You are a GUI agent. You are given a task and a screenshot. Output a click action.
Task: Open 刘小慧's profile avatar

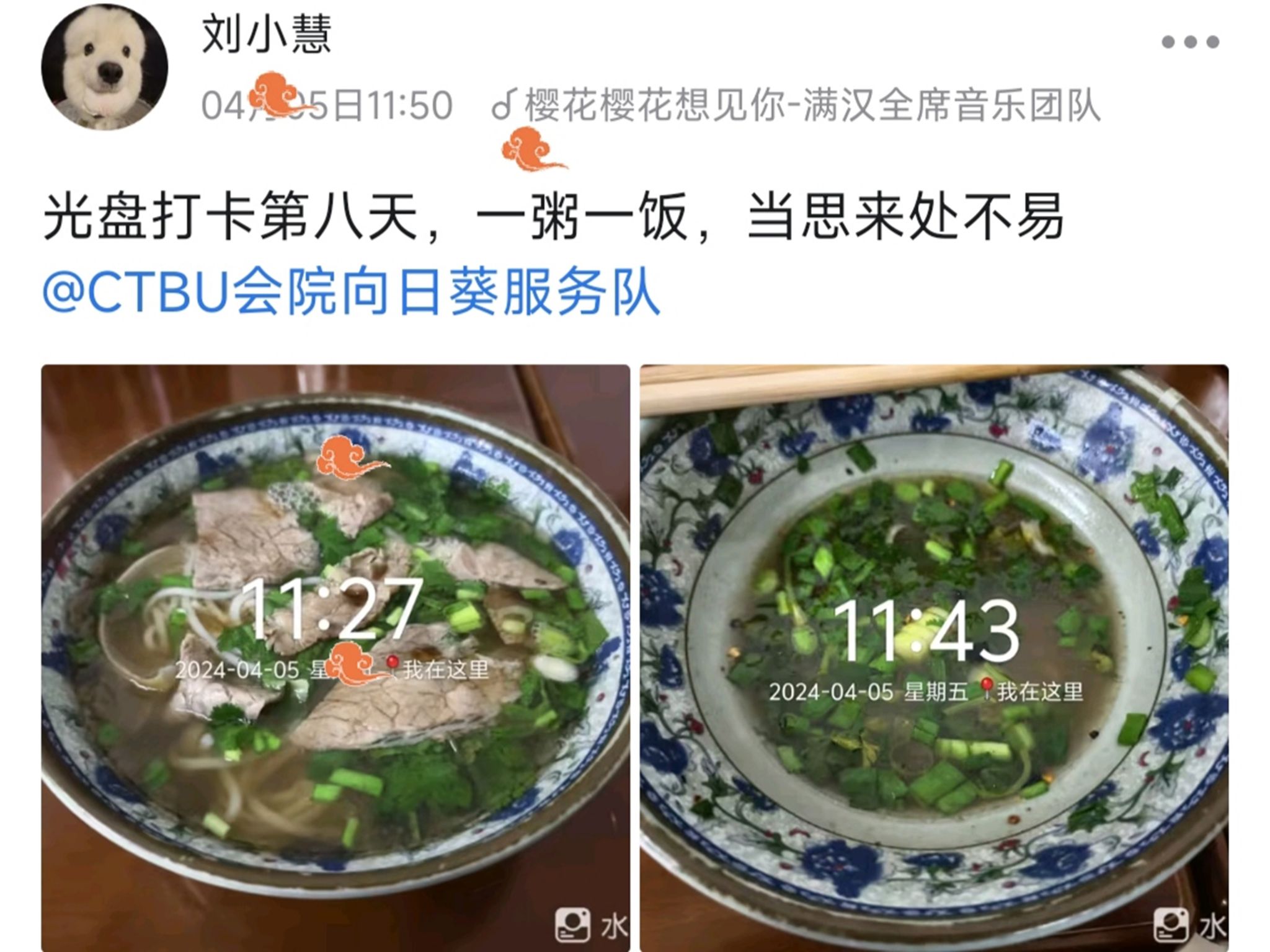click(x=104, y=66)
